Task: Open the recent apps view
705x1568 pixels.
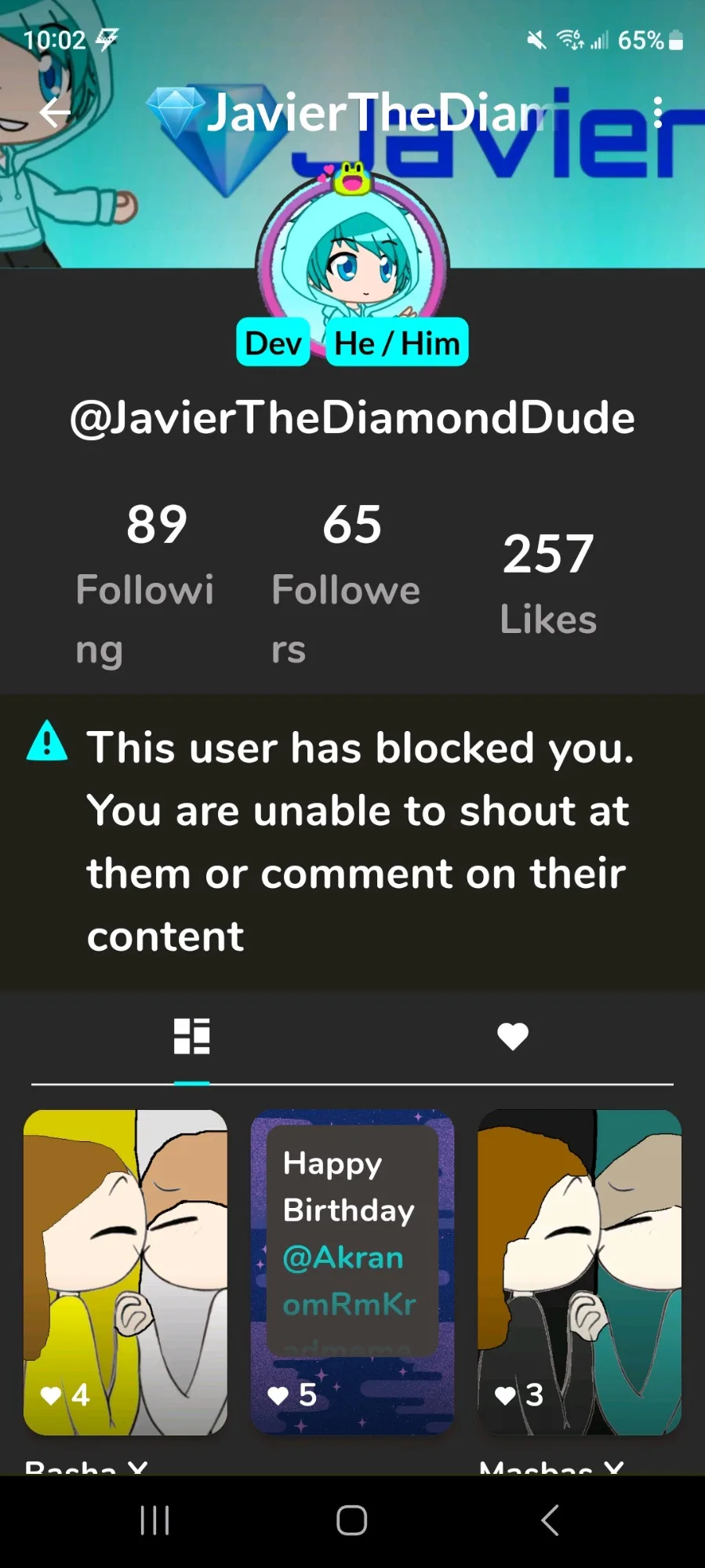Action: coord(154,1520)
